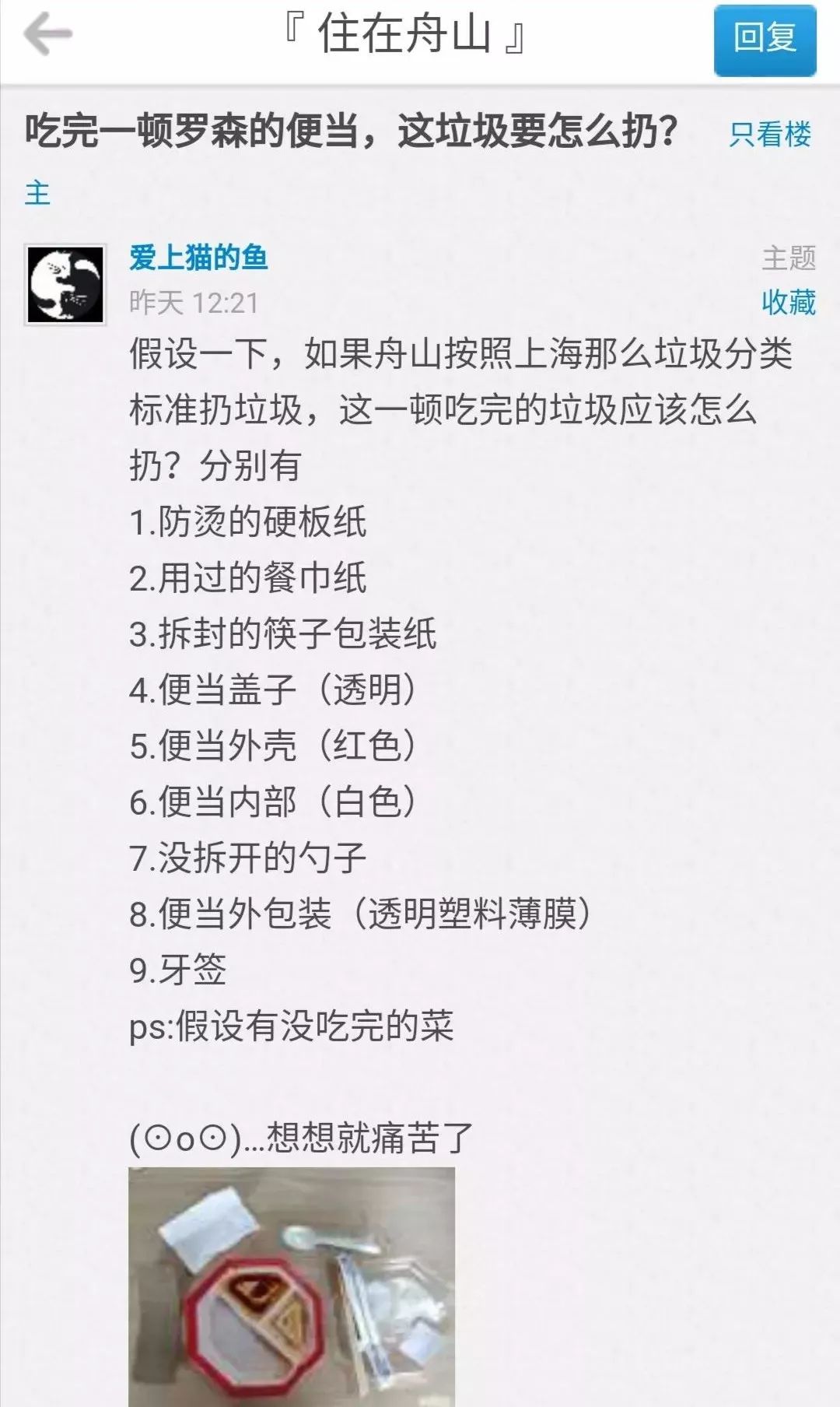
Task: Open the bento box photo in the post
Action: coord(292,1287)
